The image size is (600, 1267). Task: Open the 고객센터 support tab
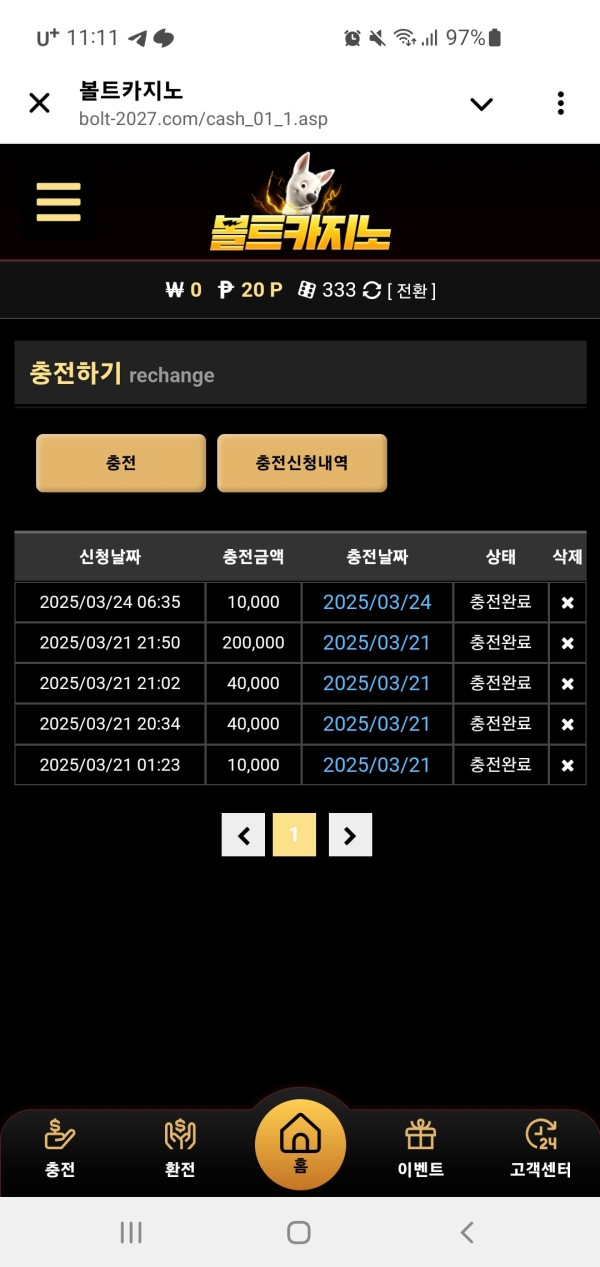pyautogui.click(x=540, y=1148)
